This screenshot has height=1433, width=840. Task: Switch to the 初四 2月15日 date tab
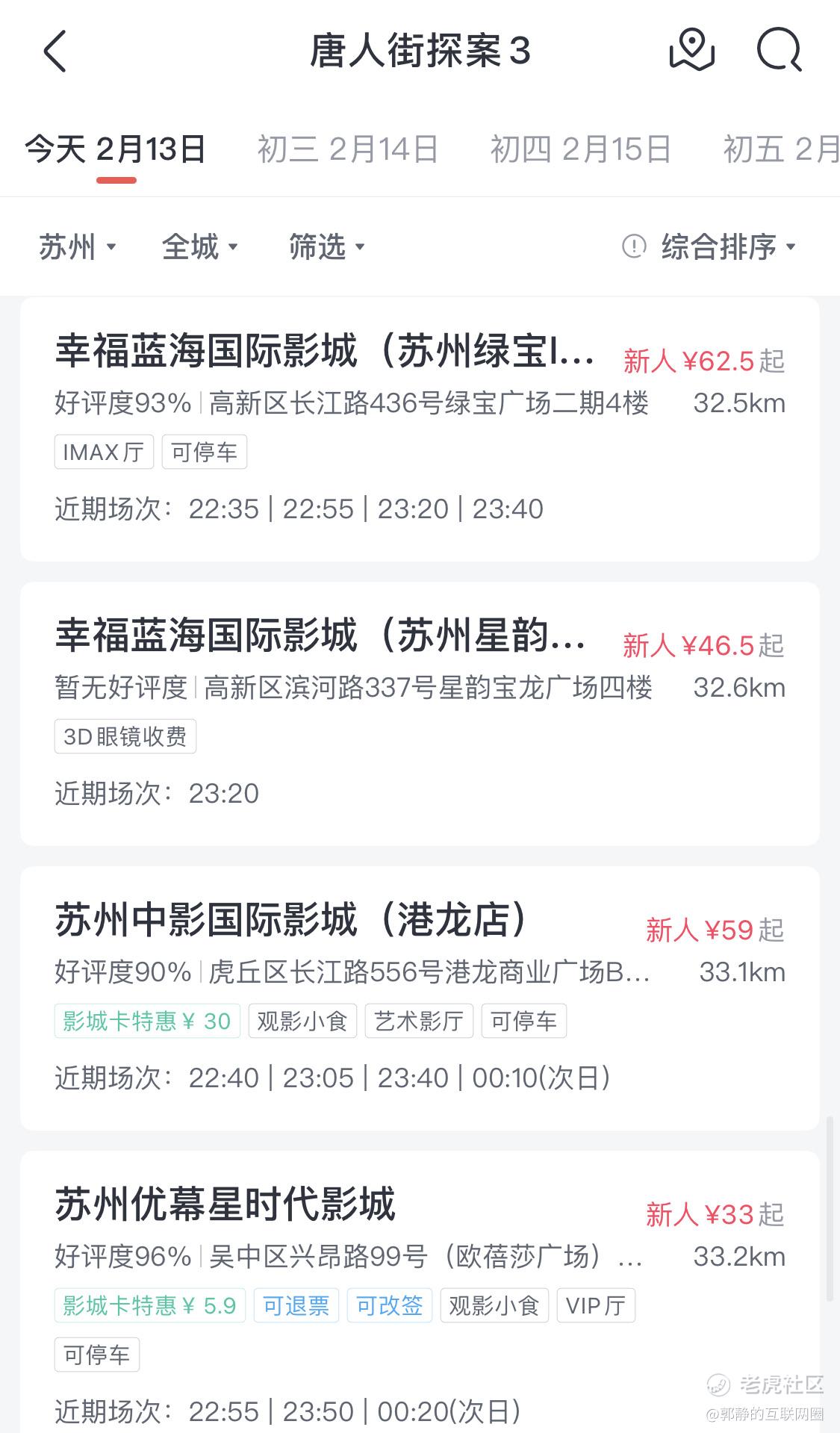[x=580, y=149]
